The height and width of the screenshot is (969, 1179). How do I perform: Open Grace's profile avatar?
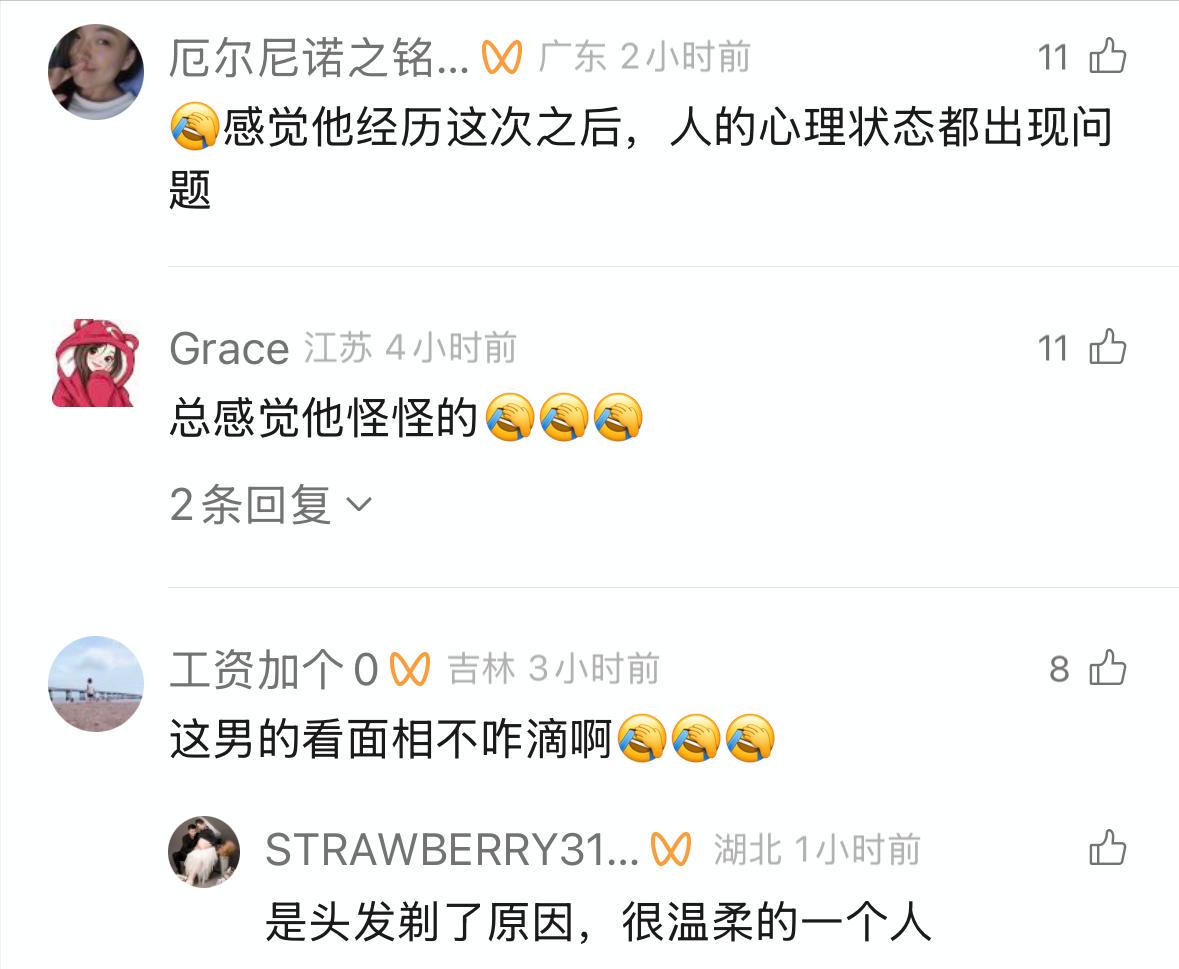(x=96, y=363)
